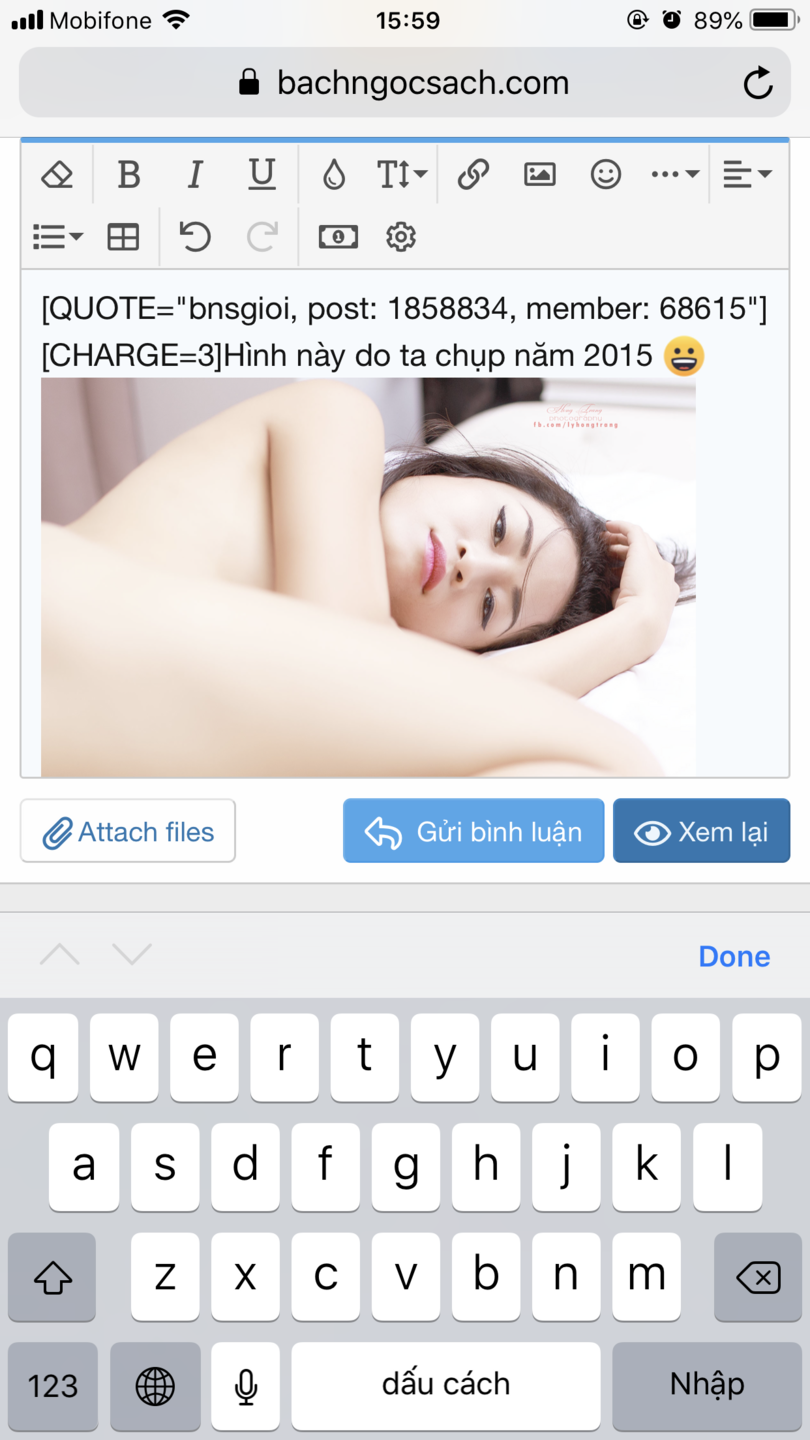Insert an image into the post
The height and width of the screenshot is (1440, 810).
click(540, 175)
